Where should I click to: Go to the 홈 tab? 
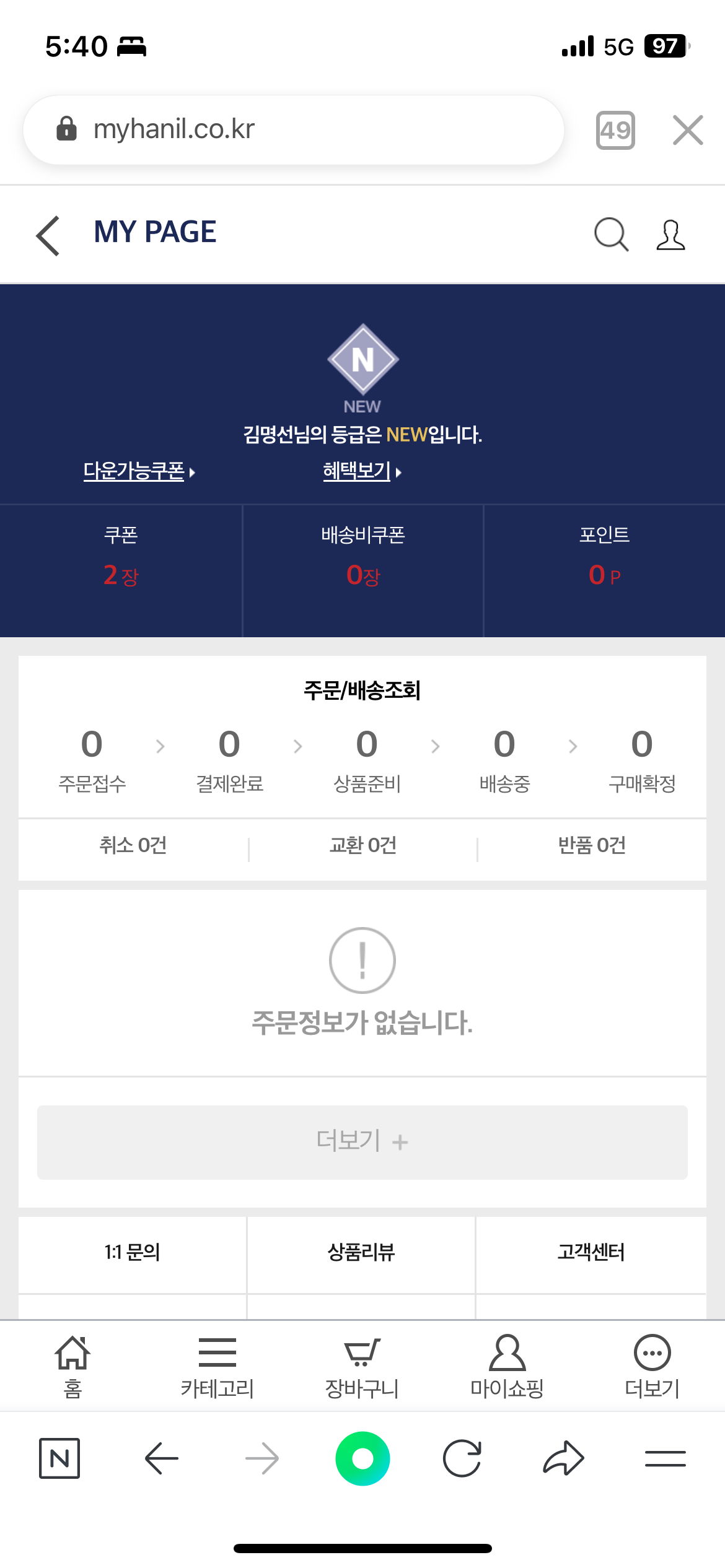pyautogui.click(x=72, y=1366)
